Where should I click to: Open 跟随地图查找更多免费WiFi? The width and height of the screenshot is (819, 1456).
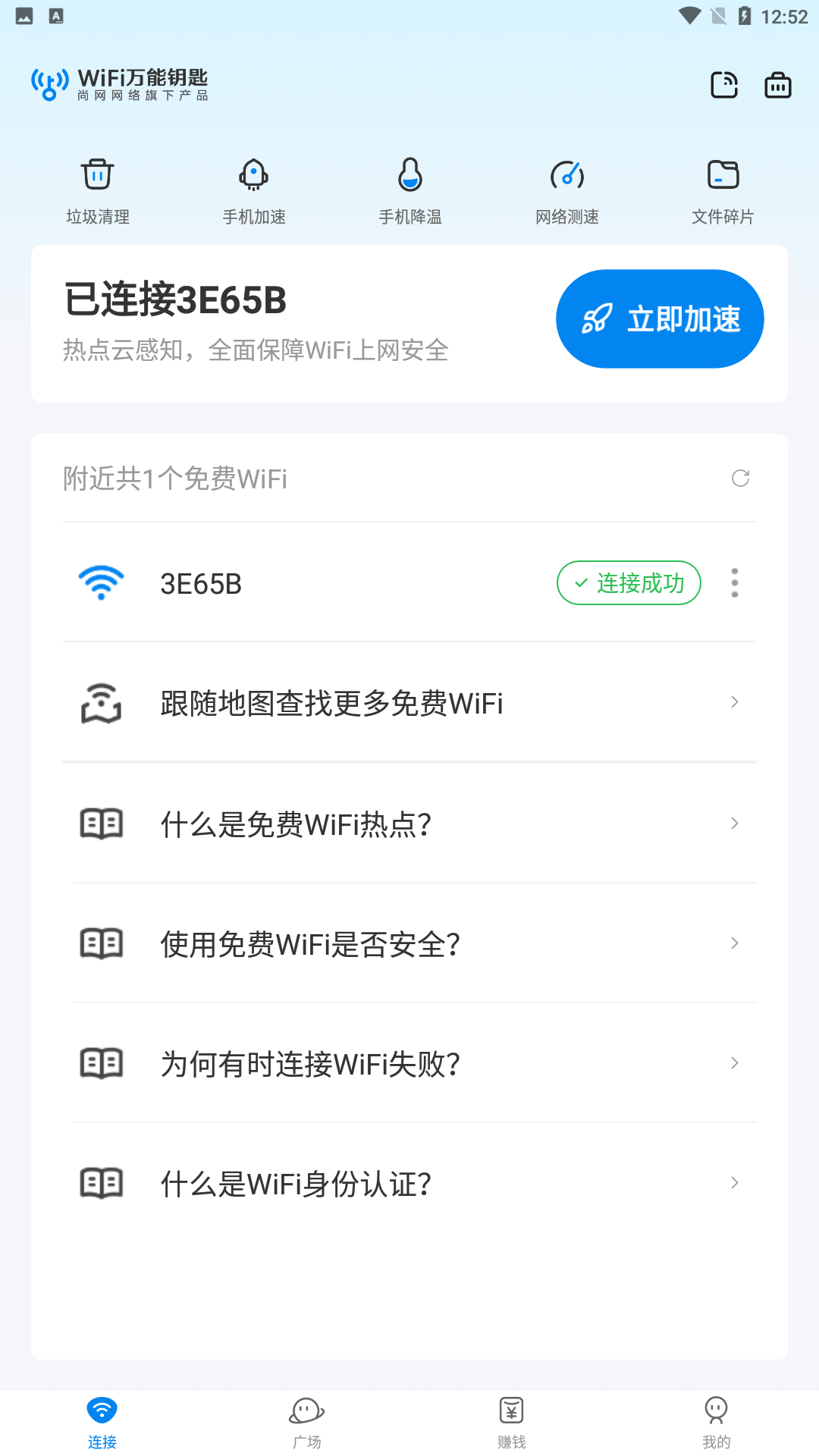(x=409, y=703)
